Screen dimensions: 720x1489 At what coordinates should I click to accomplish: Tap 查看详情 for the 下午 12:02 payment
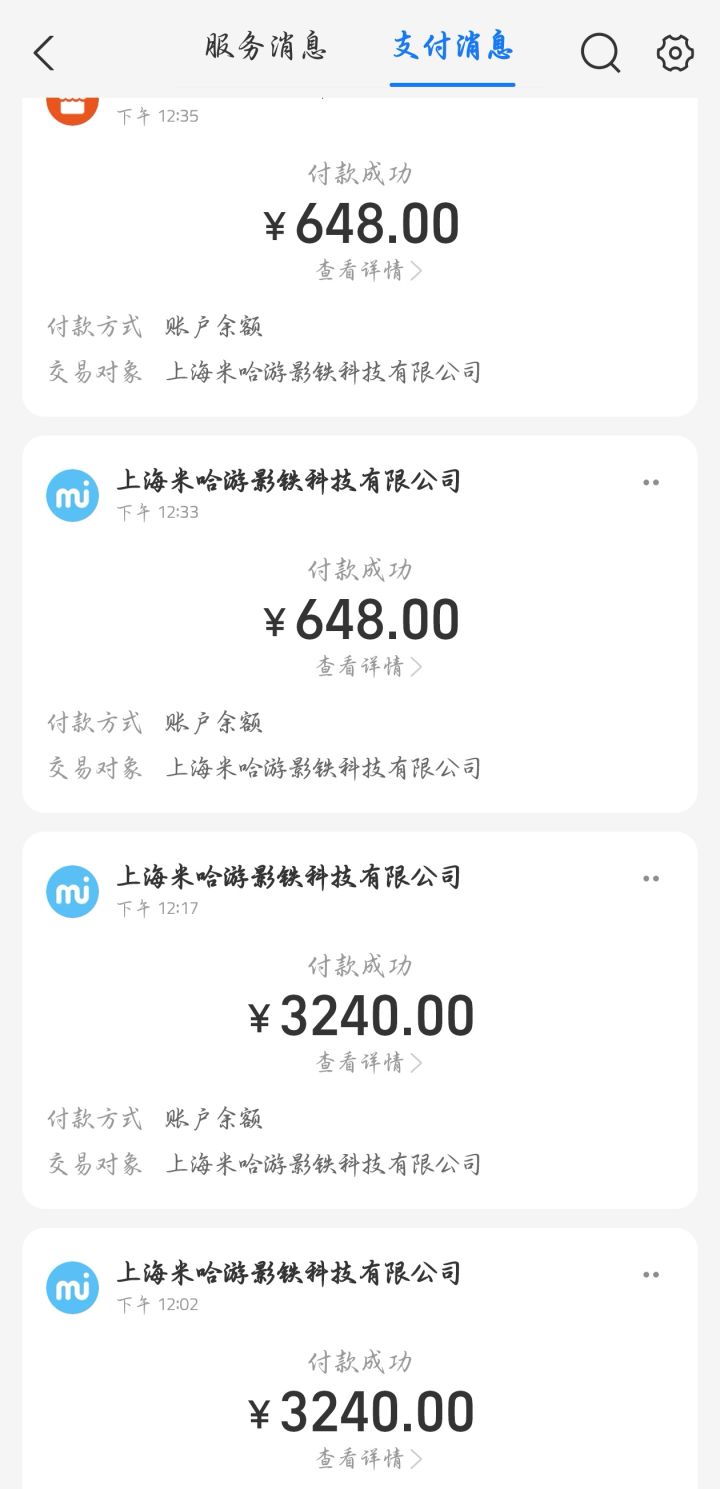pos(369,1459)
